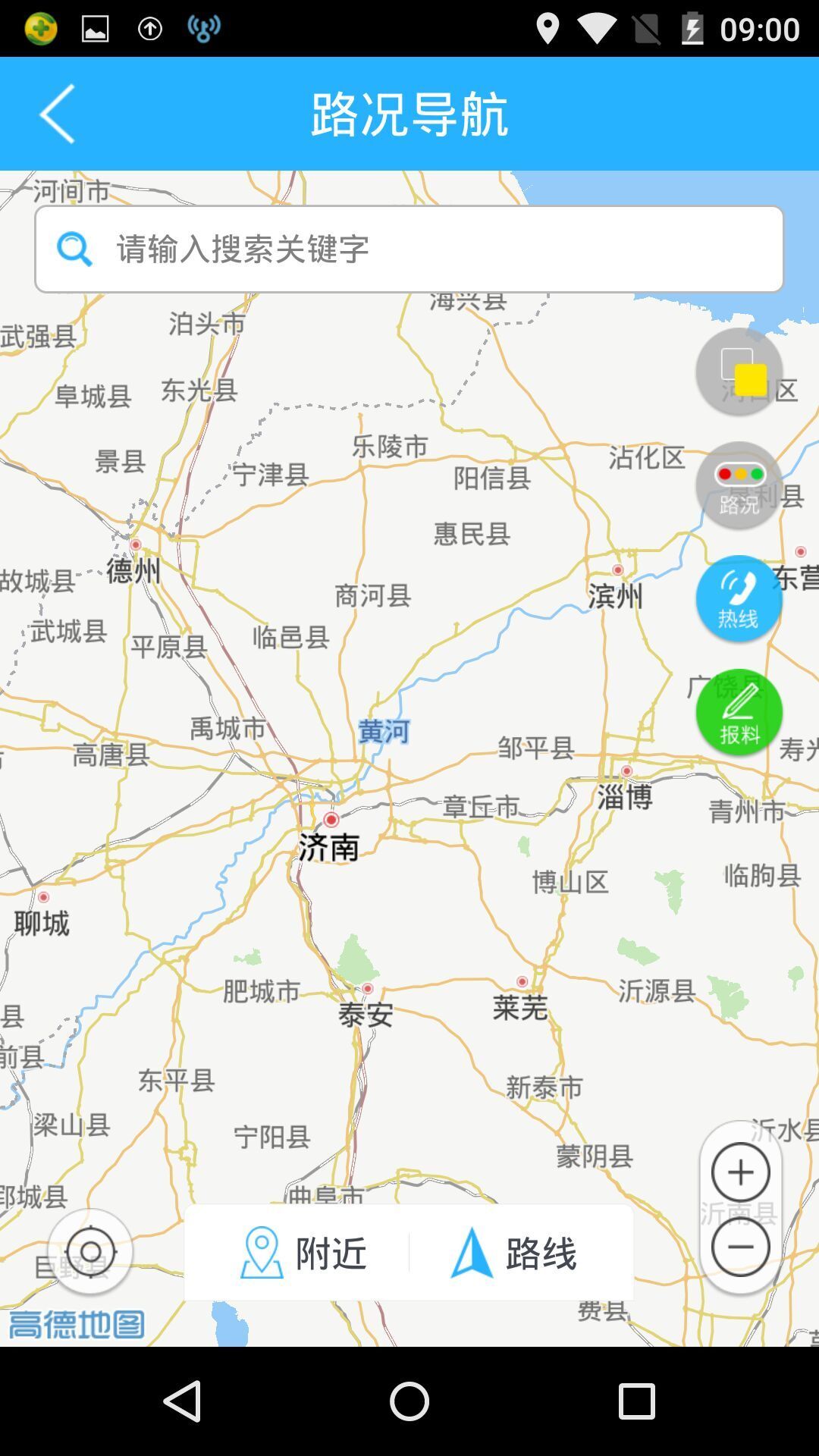Open 附近 nearby places
The height and width of the screenshot is (1456, 819).
303,1253
